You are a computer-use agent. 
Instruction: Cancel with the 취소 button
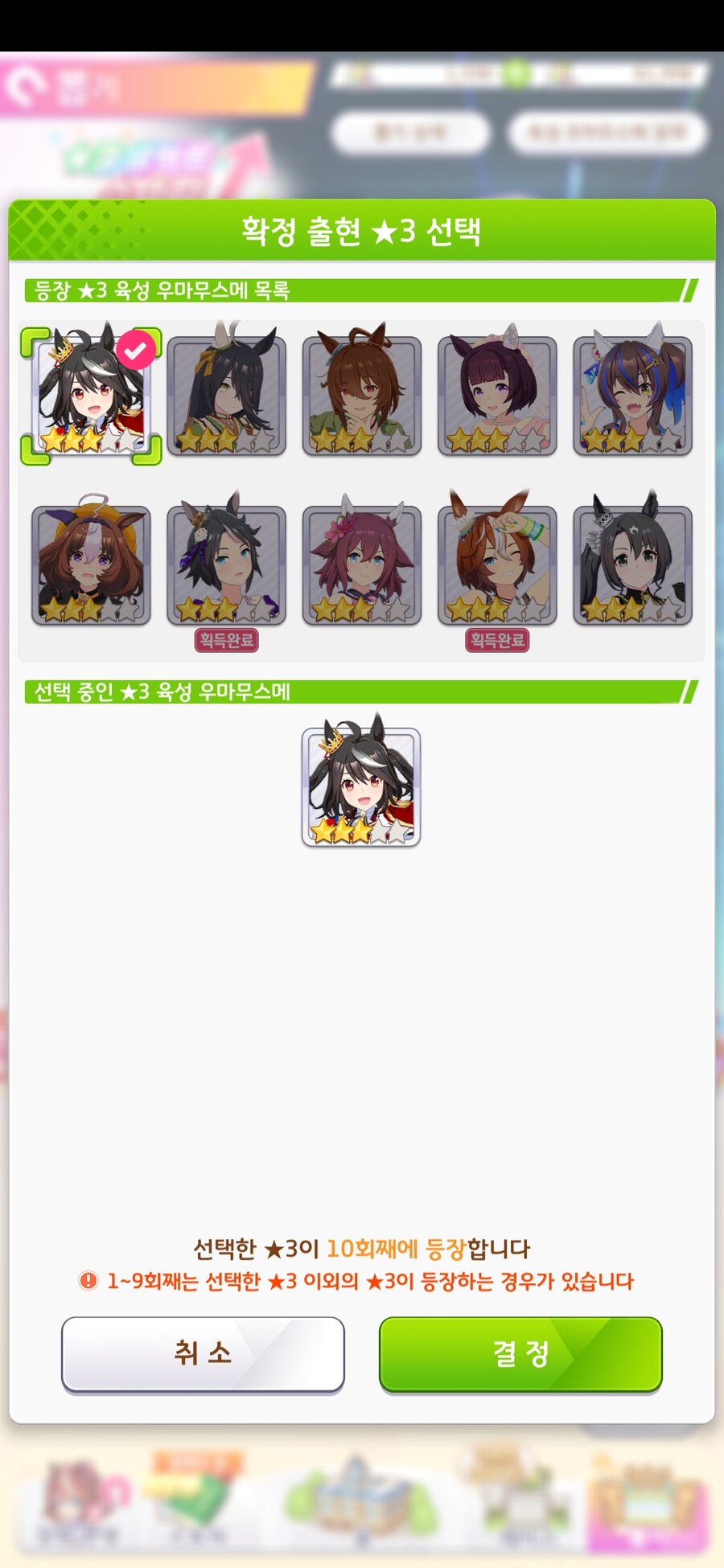coord(203,1353)
